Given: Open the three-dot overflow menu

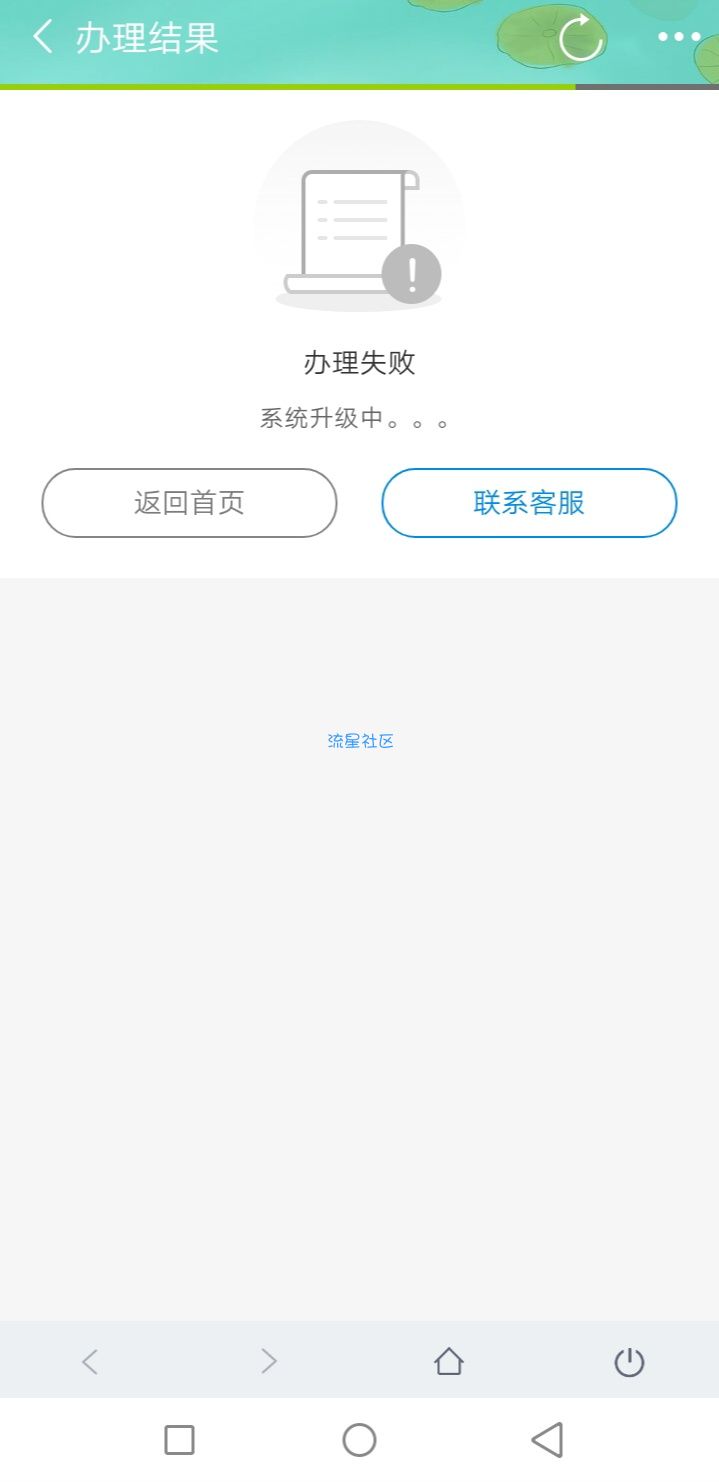Looking at the screenshot, I should (679, 37).
